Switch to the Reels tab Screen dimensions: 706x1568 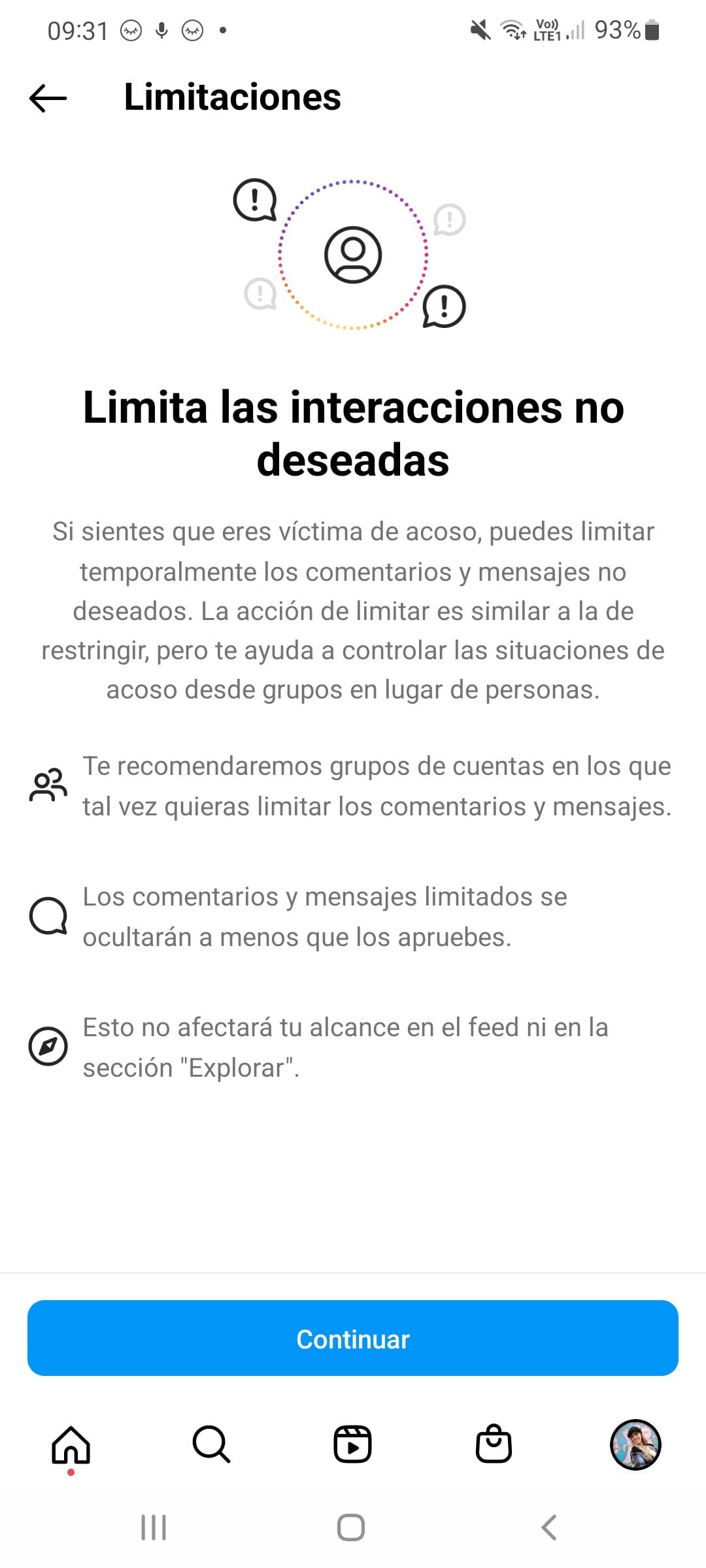[x=352, y=1444]
